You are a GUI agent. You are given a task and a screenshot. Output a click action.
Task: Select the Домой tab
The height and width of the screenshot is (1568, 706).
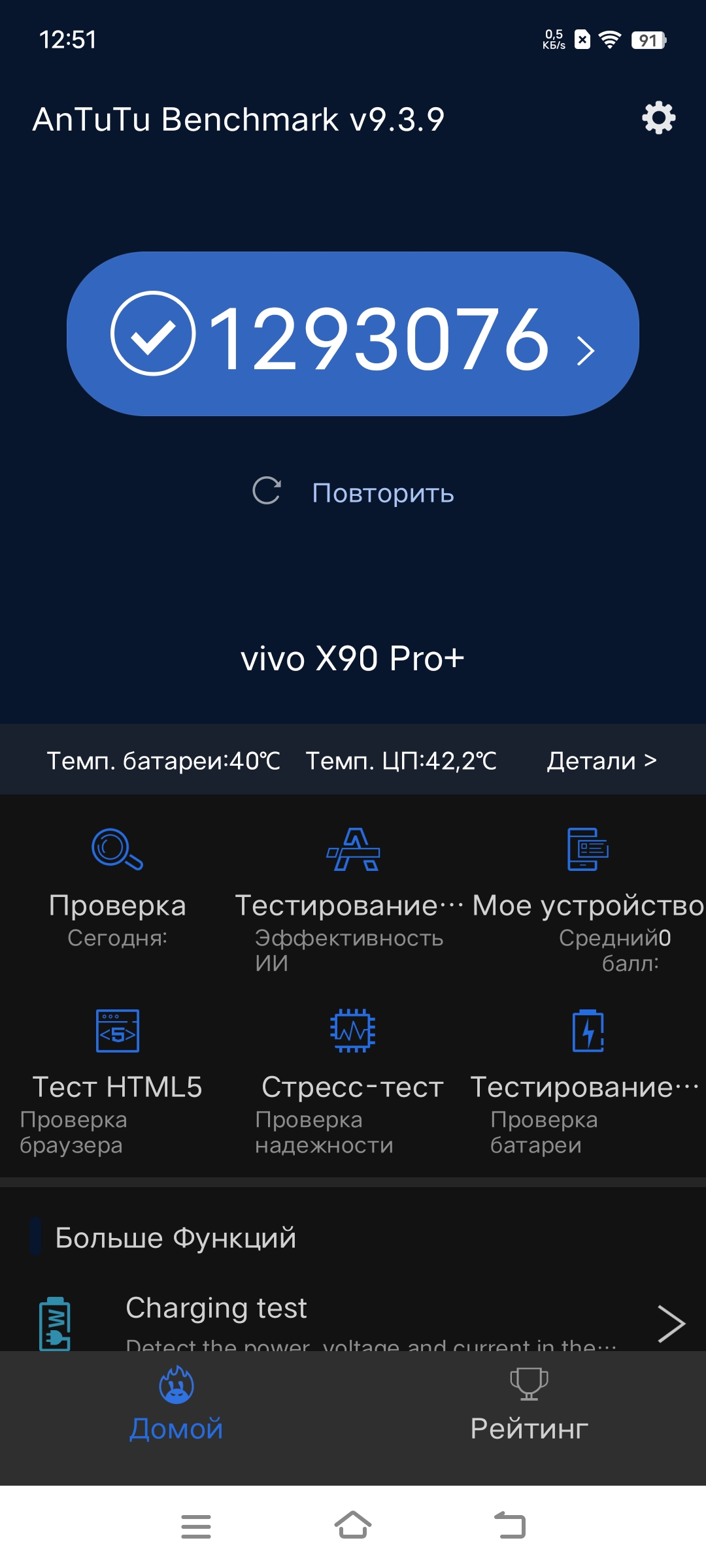pyautogui.click(x=176, y=1405)
